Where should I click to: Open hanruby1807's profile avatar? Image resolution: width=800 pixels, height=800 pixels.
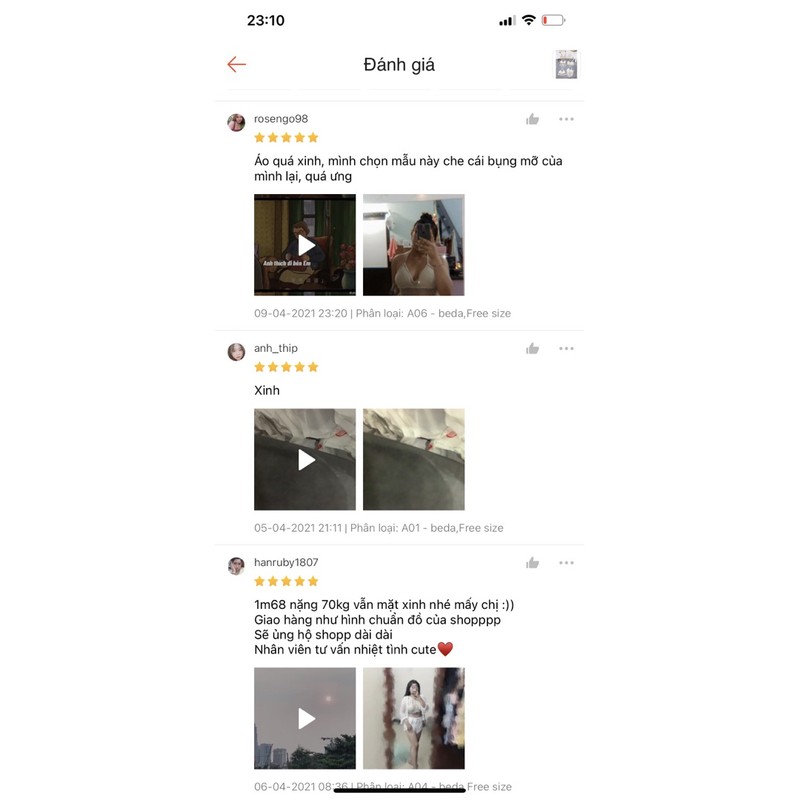coord(236,566)
